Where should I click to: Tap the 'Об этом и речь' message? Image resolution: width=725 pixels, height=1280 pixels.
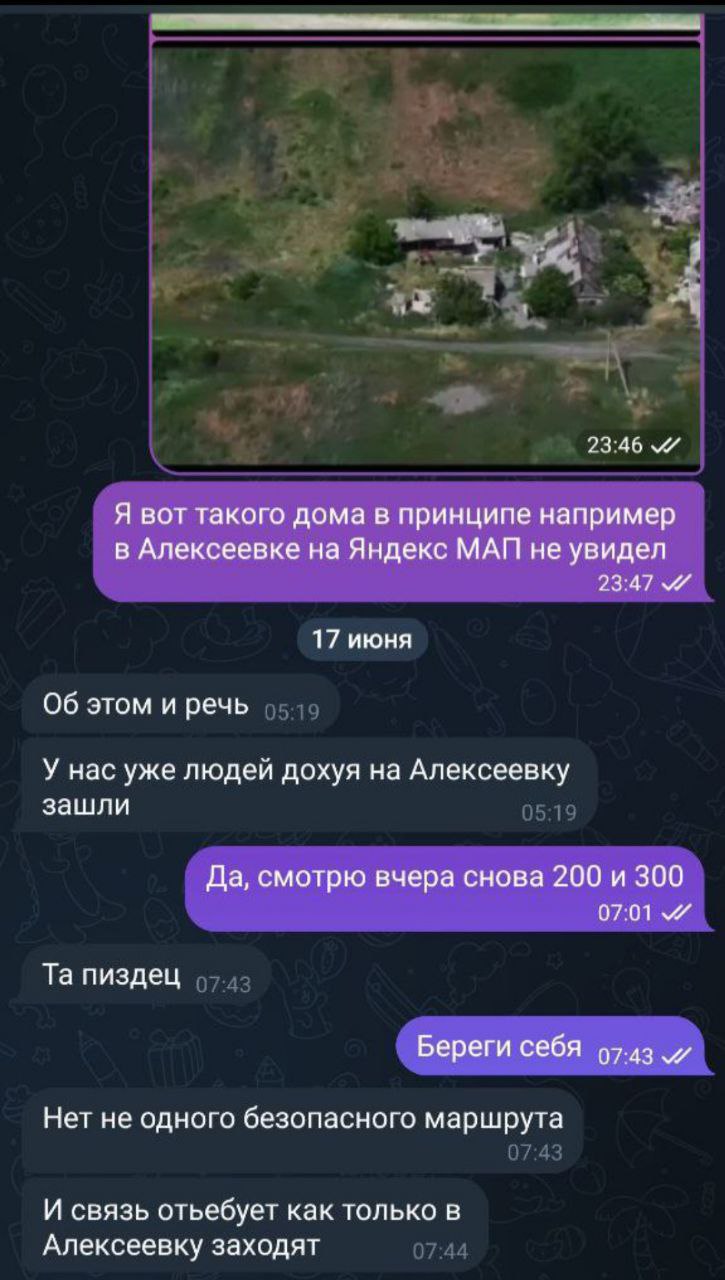(x=180, y=705)
